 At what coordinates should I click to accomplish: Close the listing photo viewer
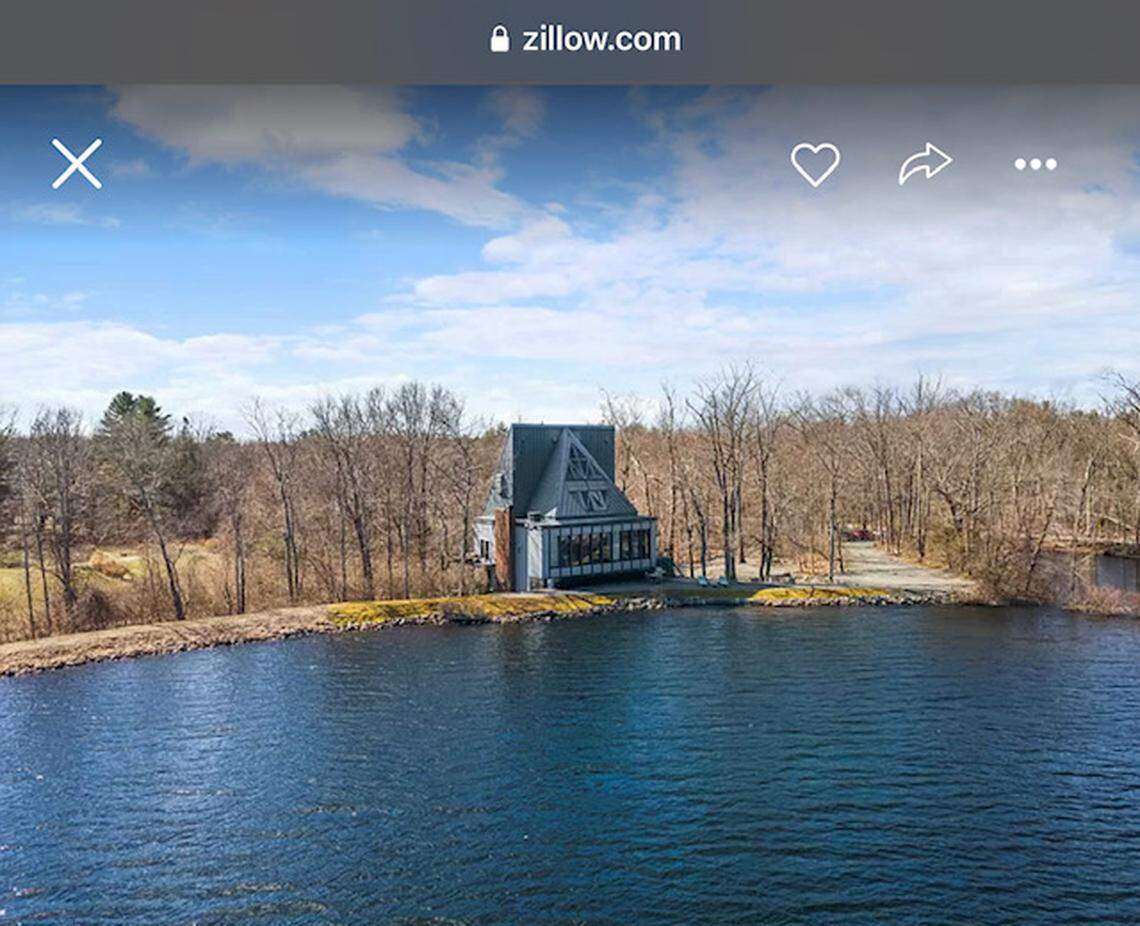tap(77, 164)
